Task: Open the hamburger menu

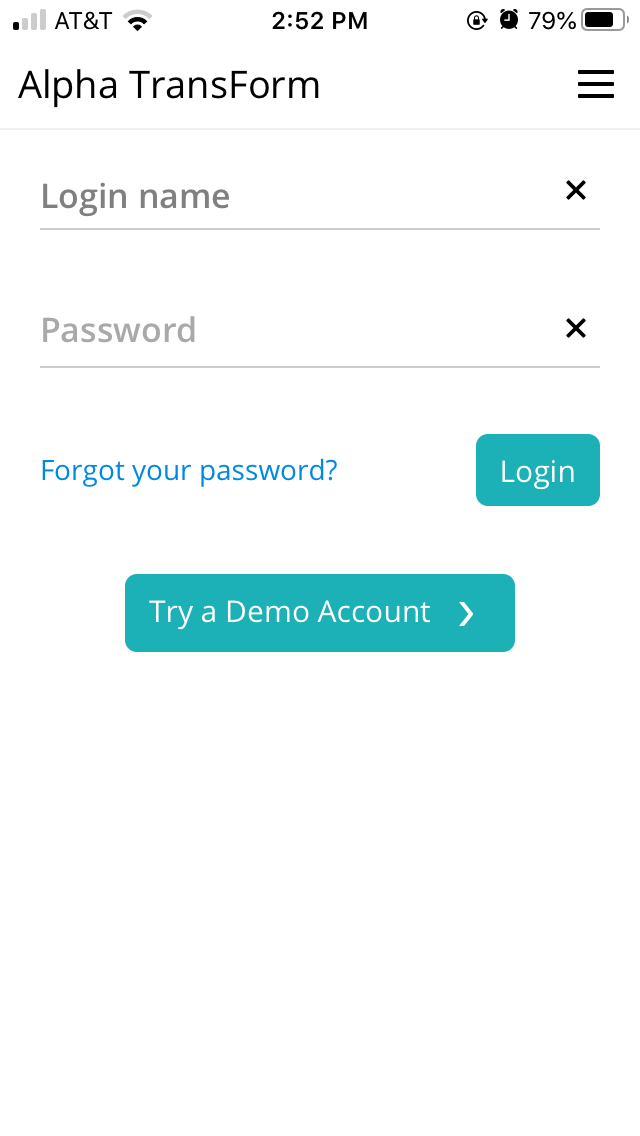Action: [x=595, y=85]
